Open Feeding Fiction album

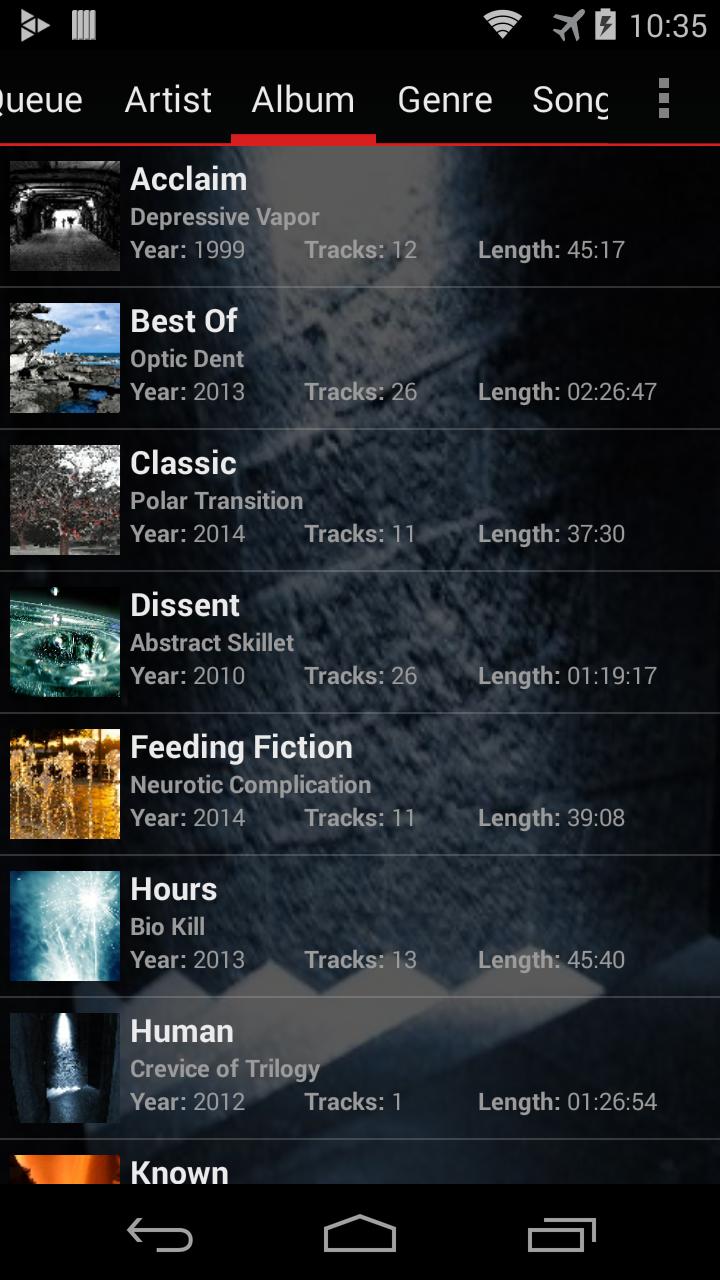pos(360,784)
